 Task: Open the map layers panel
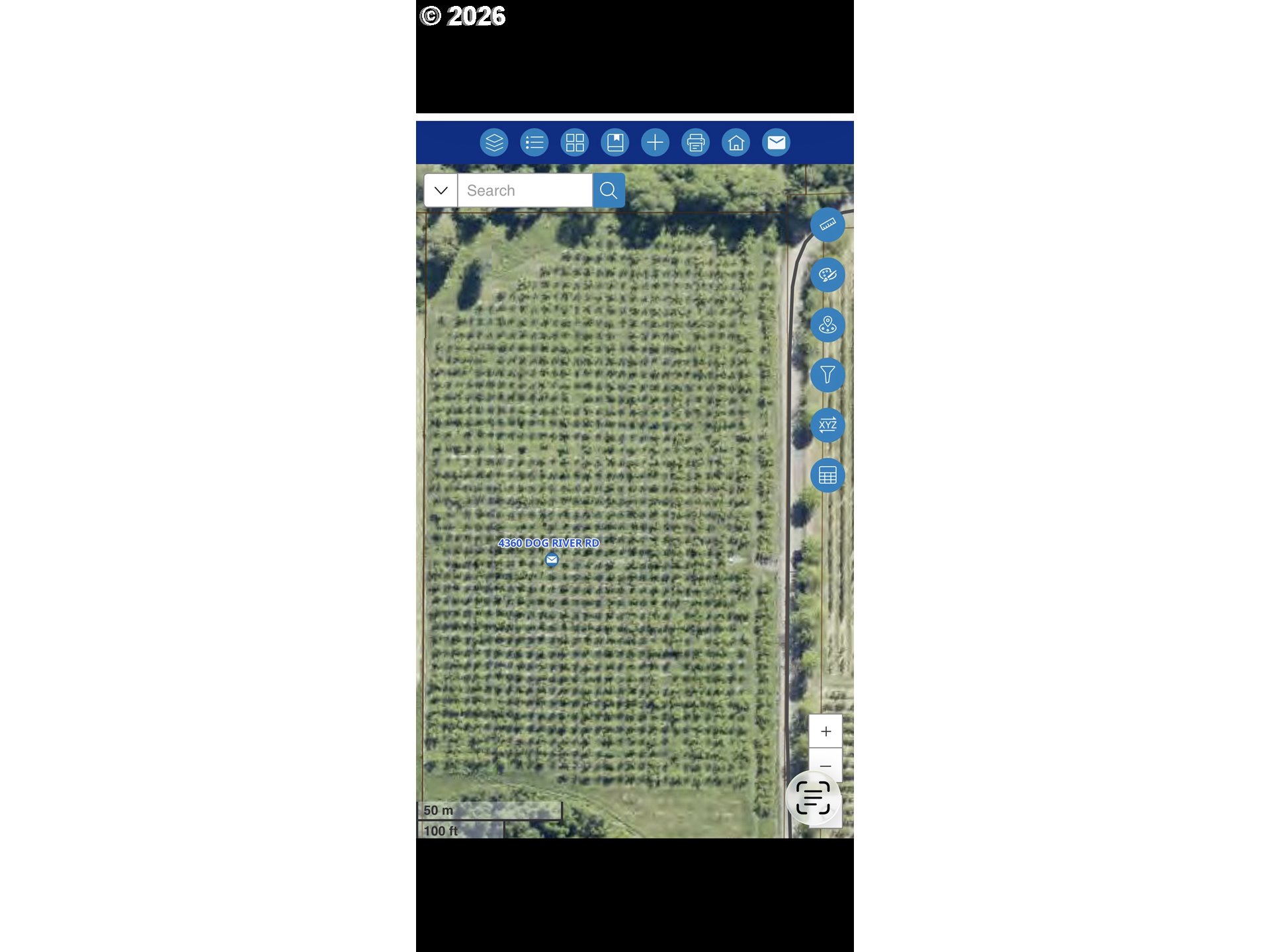pos(494,142)
